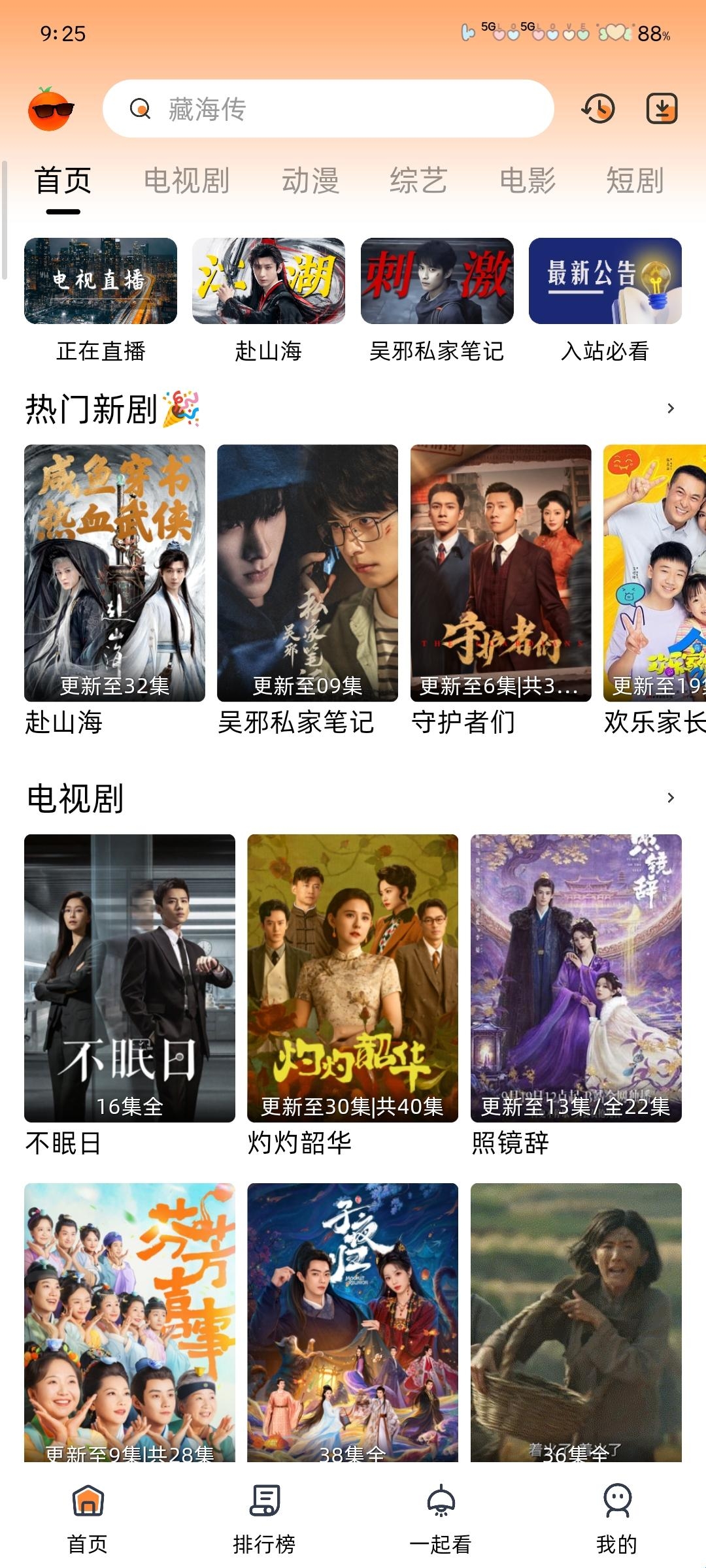Go to the 我的 profile tab
The width and height of the screenshot is (706, 1568).
tap(616, 1517)
